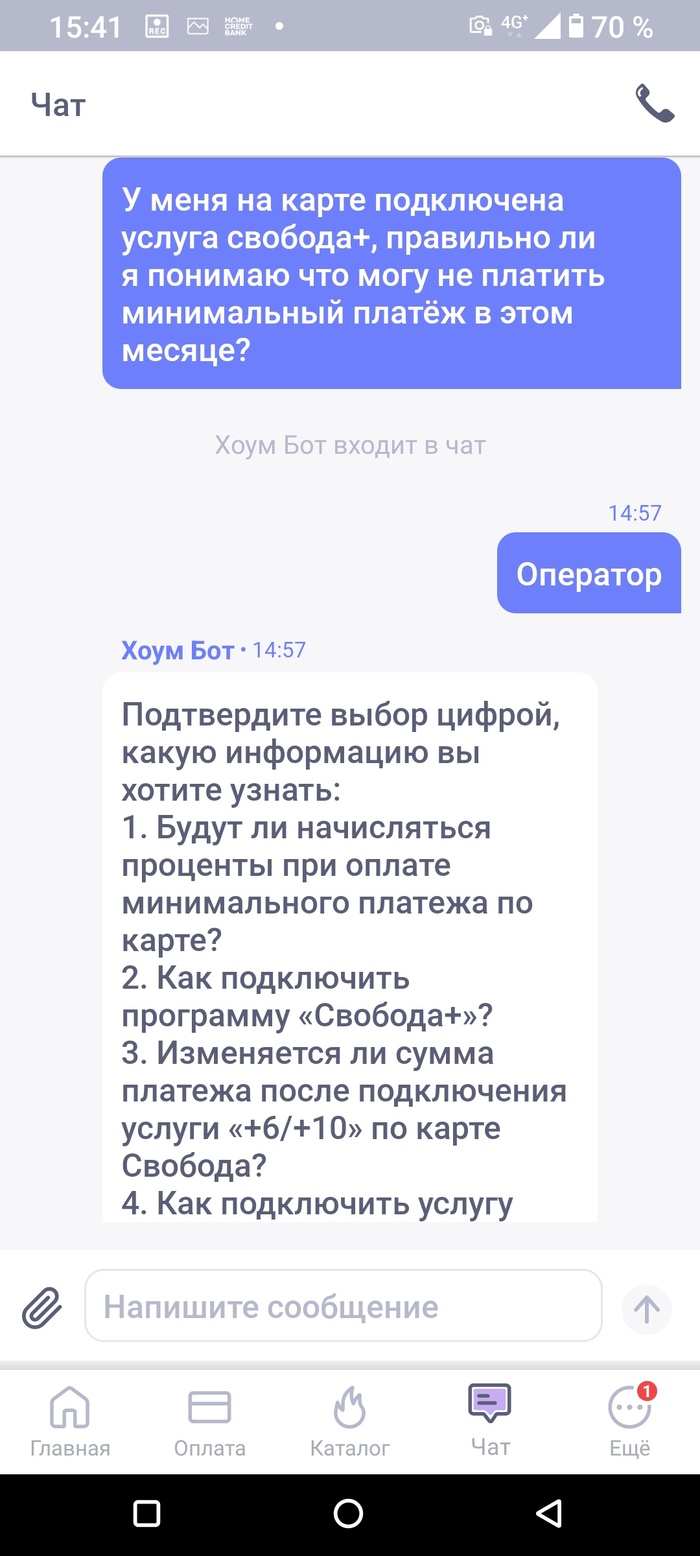
Task: Go back using system back button
Action: click(x=549, y=1514)
